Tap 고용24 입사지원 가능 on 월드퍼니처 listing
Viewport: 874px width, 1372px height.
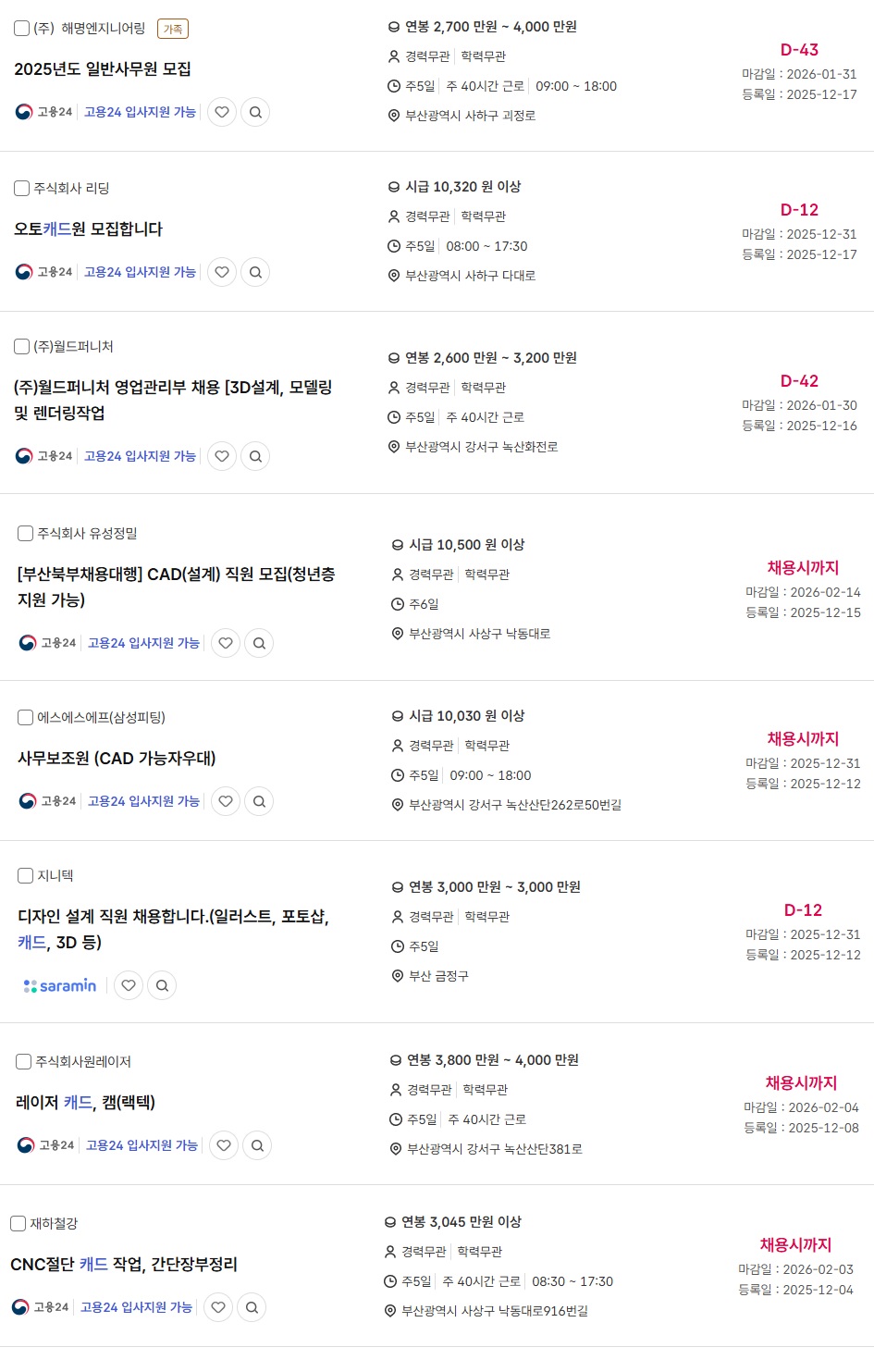[140, 456]
